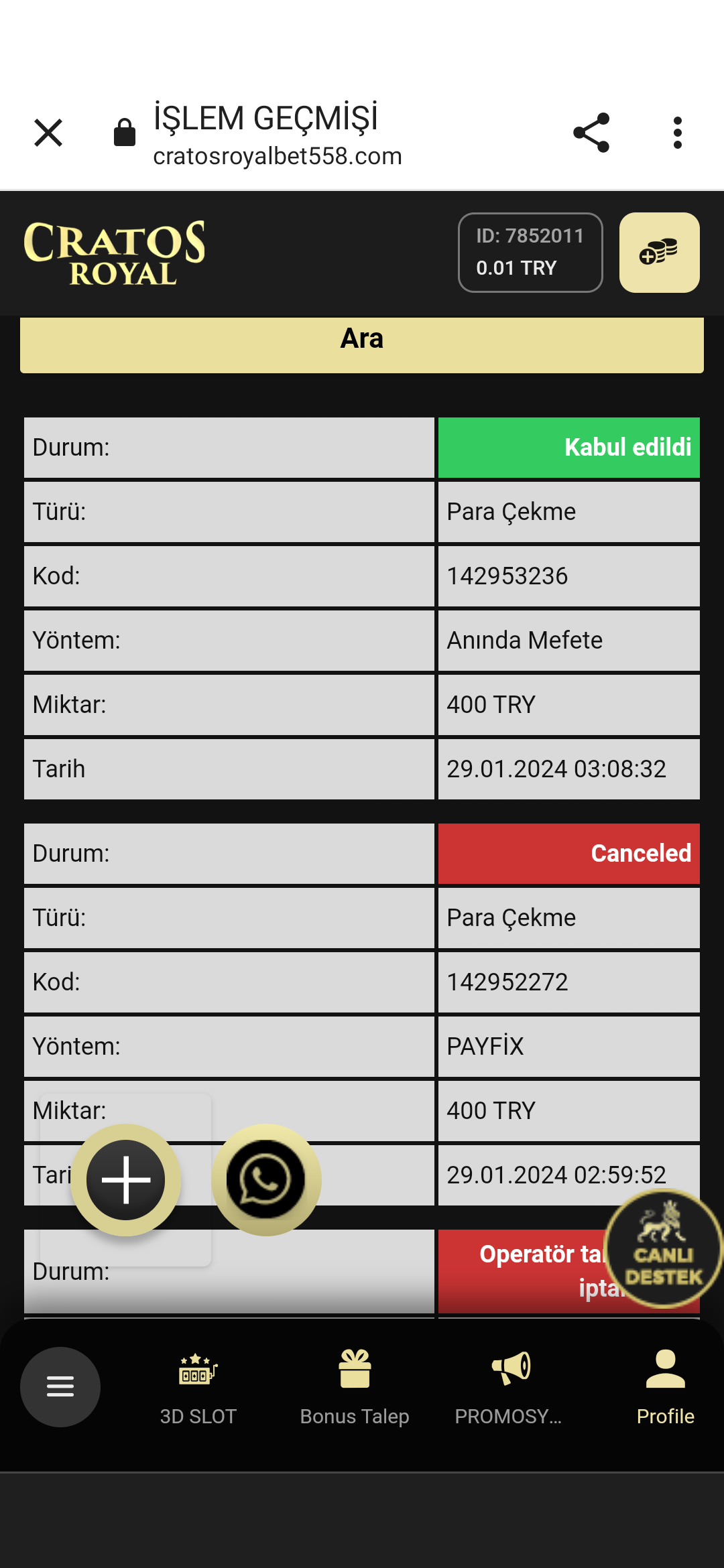Go to 3D SLOT section
Viewport: 724px width, 1568px height.
pyautogui.click(x=198, y=1386)
